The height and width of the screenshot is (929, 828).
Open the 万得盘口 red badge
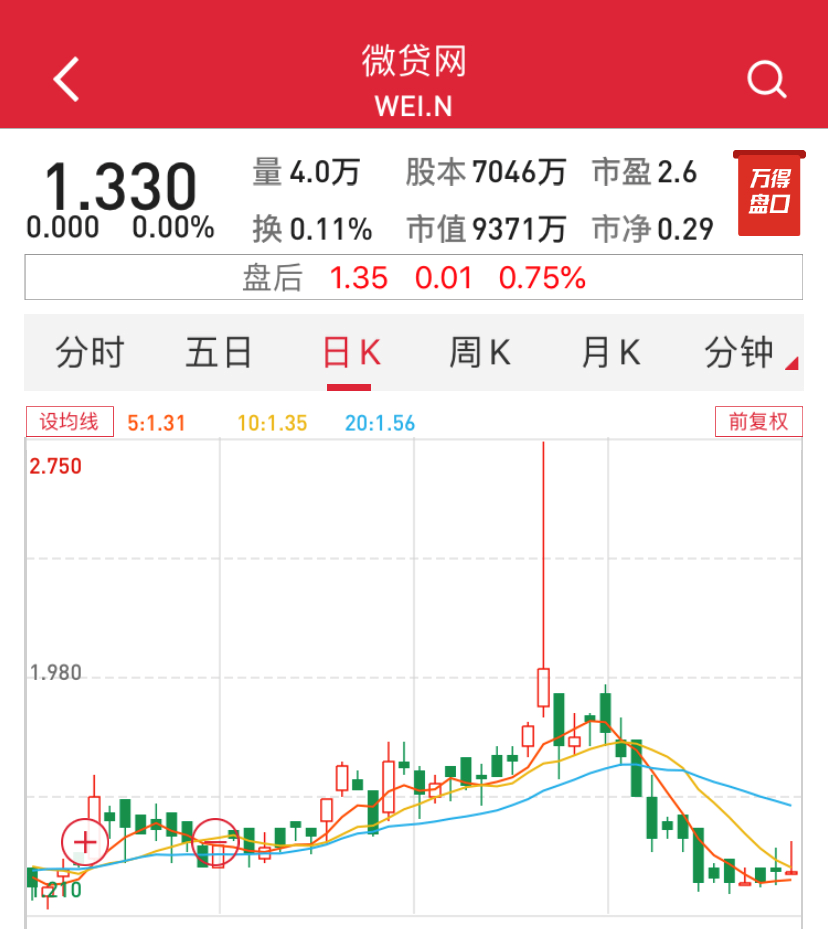click(769, 193)
